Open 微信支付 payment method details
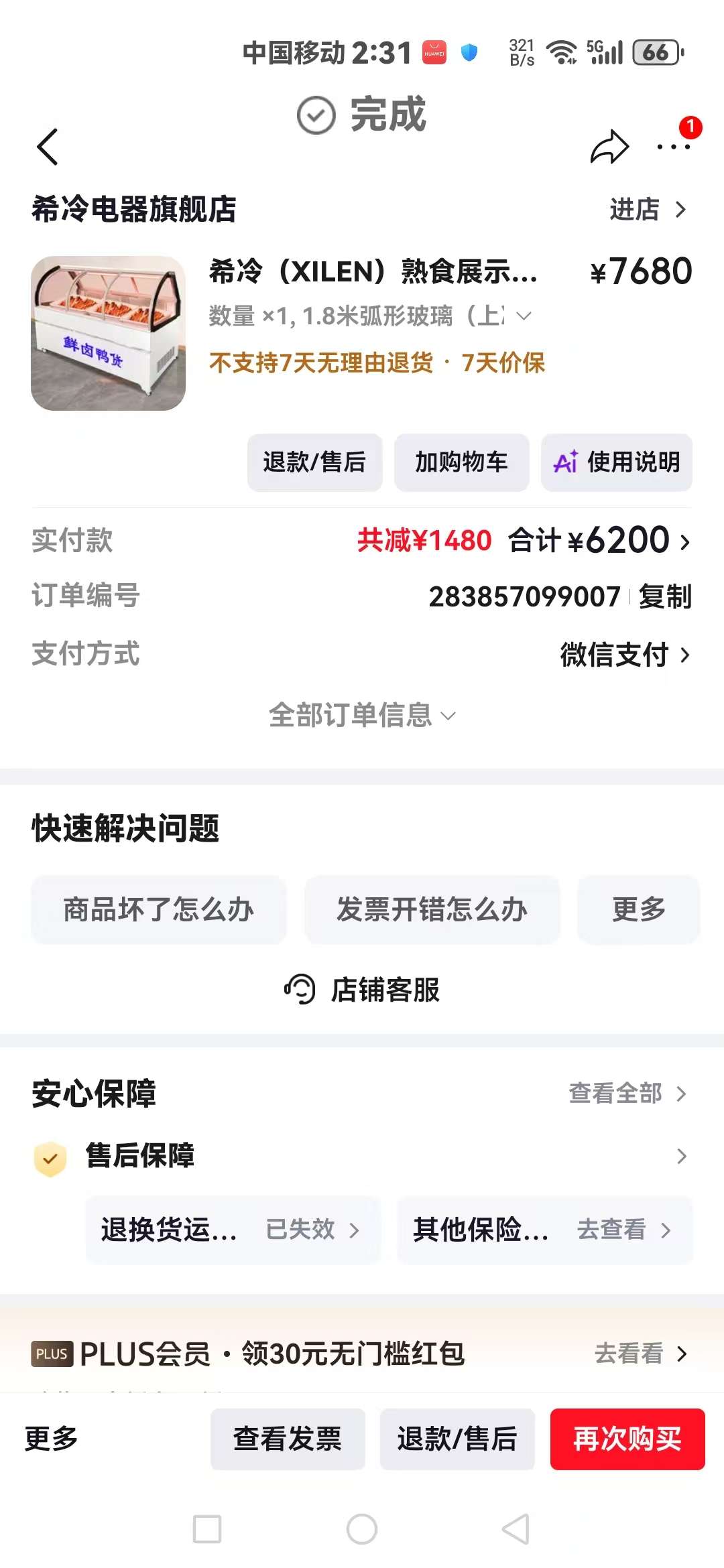Viewport: 724px width, 1568px height. click(625, 654)
